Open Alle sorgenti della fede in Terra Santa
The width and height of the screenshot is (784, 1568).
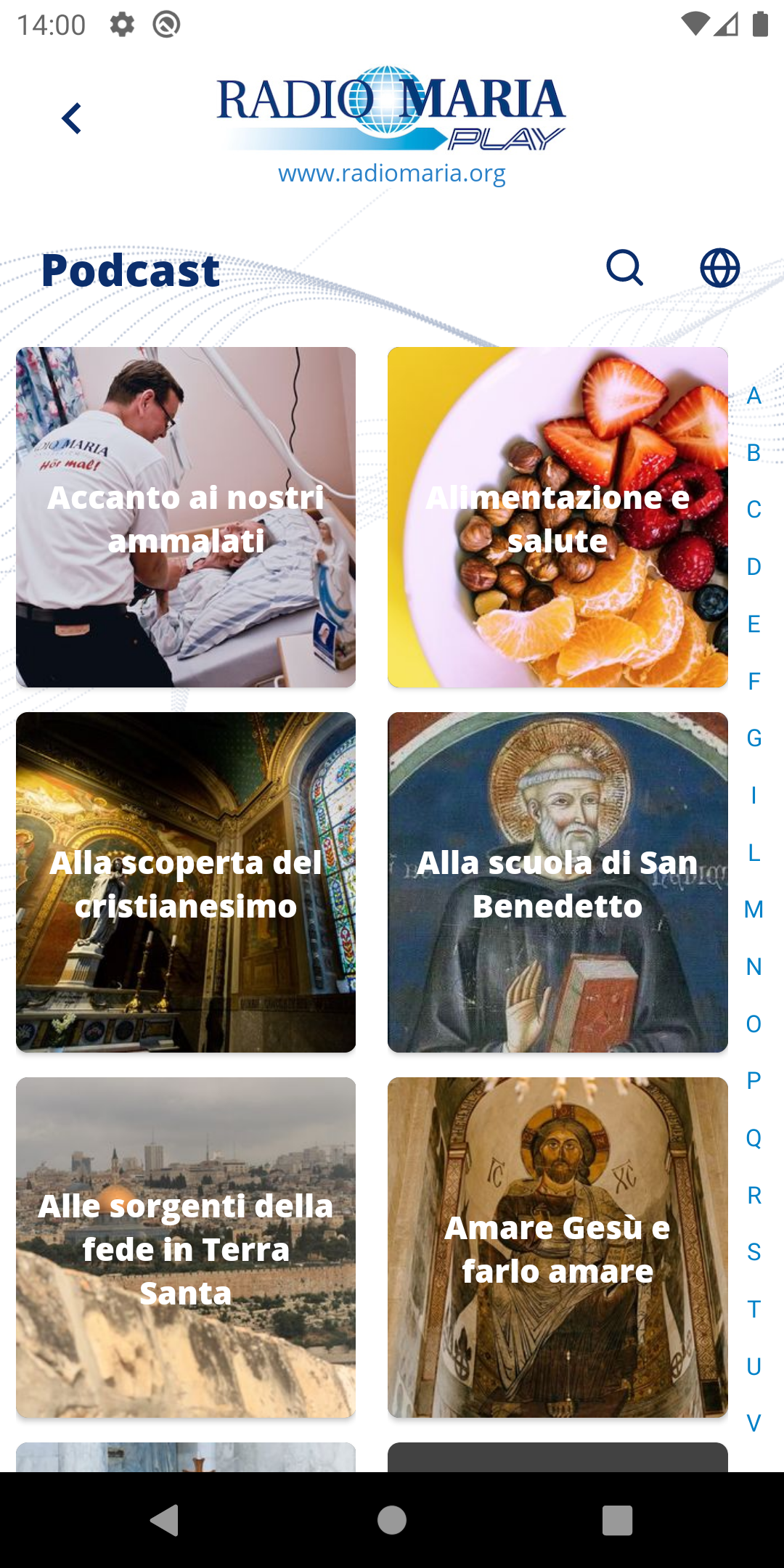[x=186, y=1247]
